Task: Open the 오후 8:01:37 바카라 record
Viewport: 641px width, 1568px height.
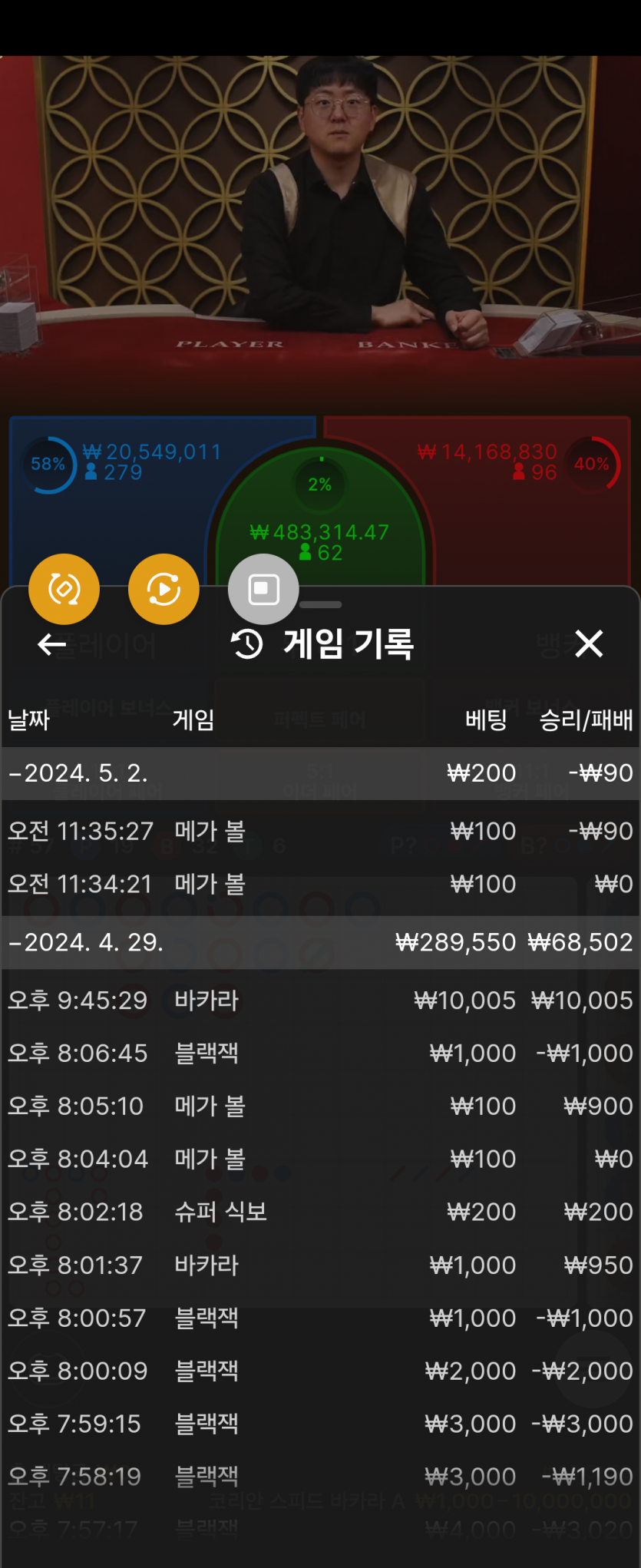Action: pyautogui.click(x=320, y=1265)
